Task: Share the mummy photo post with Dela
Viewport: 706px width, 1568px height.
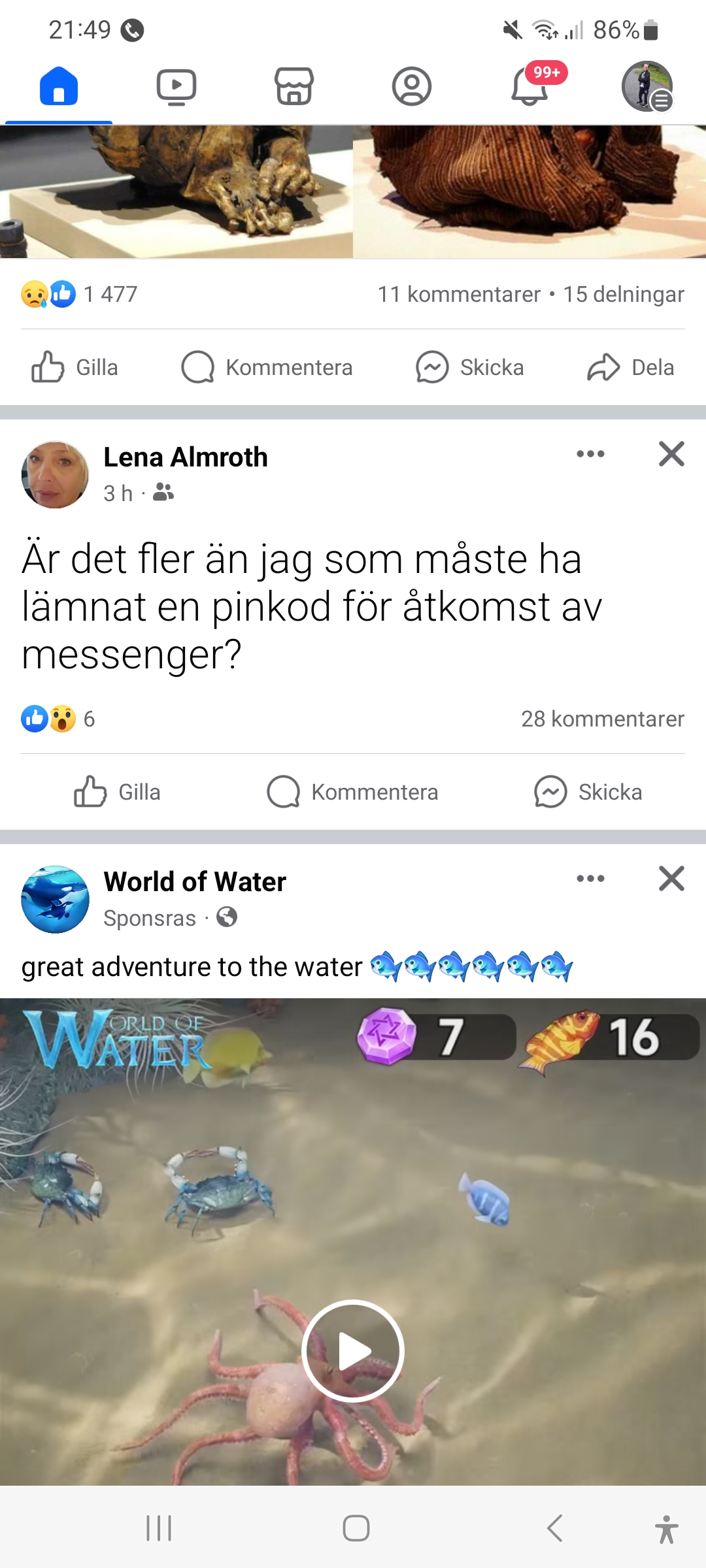Action: coord(631,367)
